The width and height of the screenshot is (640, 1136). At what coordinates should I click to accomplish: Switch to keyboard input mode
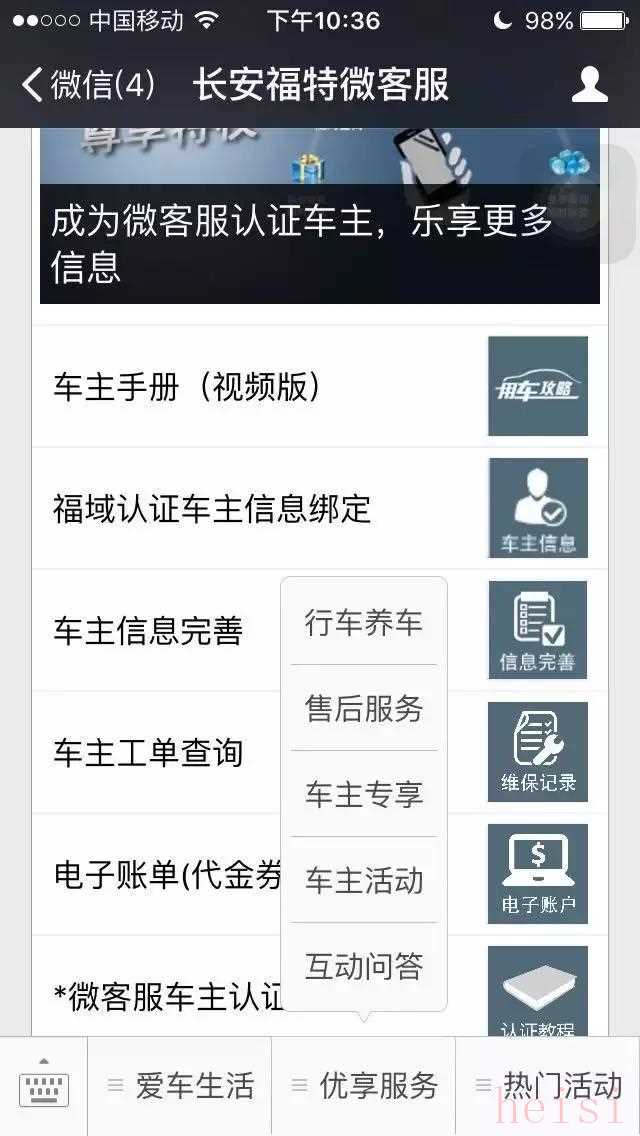point(43,1086)
